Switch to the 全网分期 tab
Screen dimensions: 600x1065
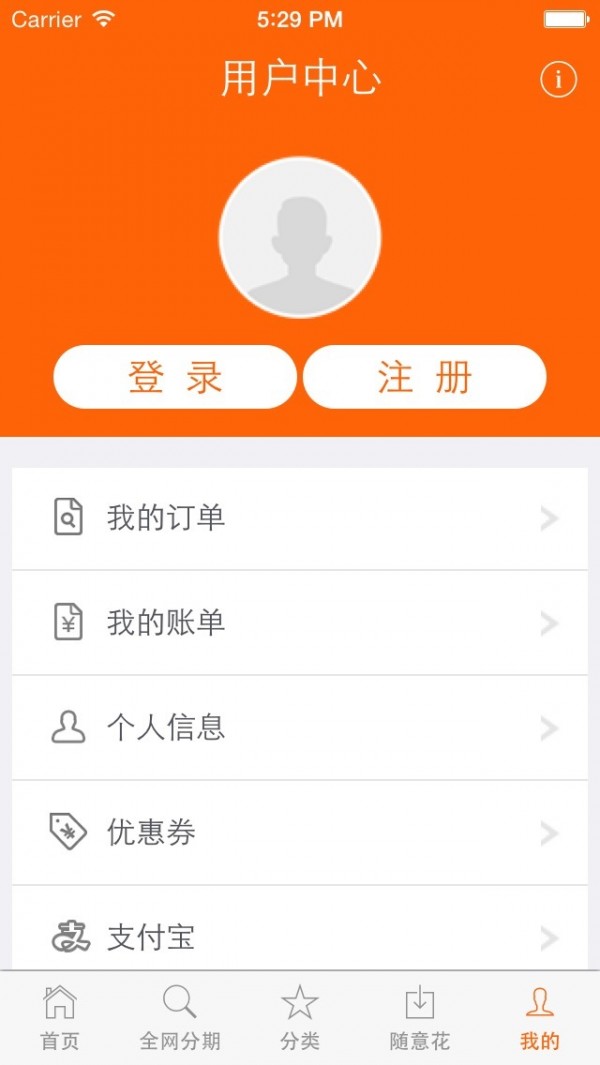pos(180,1017)
